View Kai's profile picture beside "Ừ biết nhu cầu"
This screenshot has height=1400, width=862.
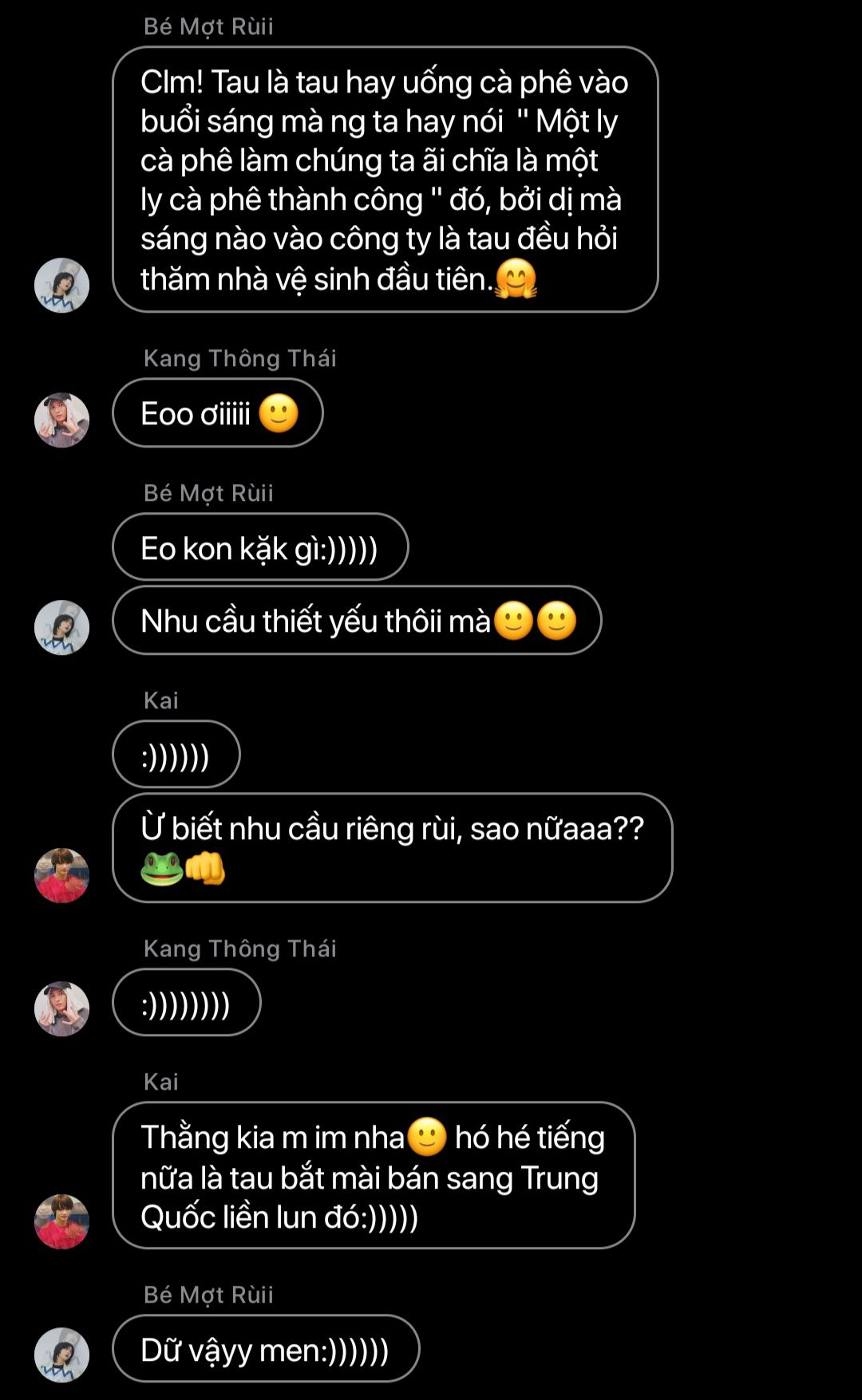(61, 875)
